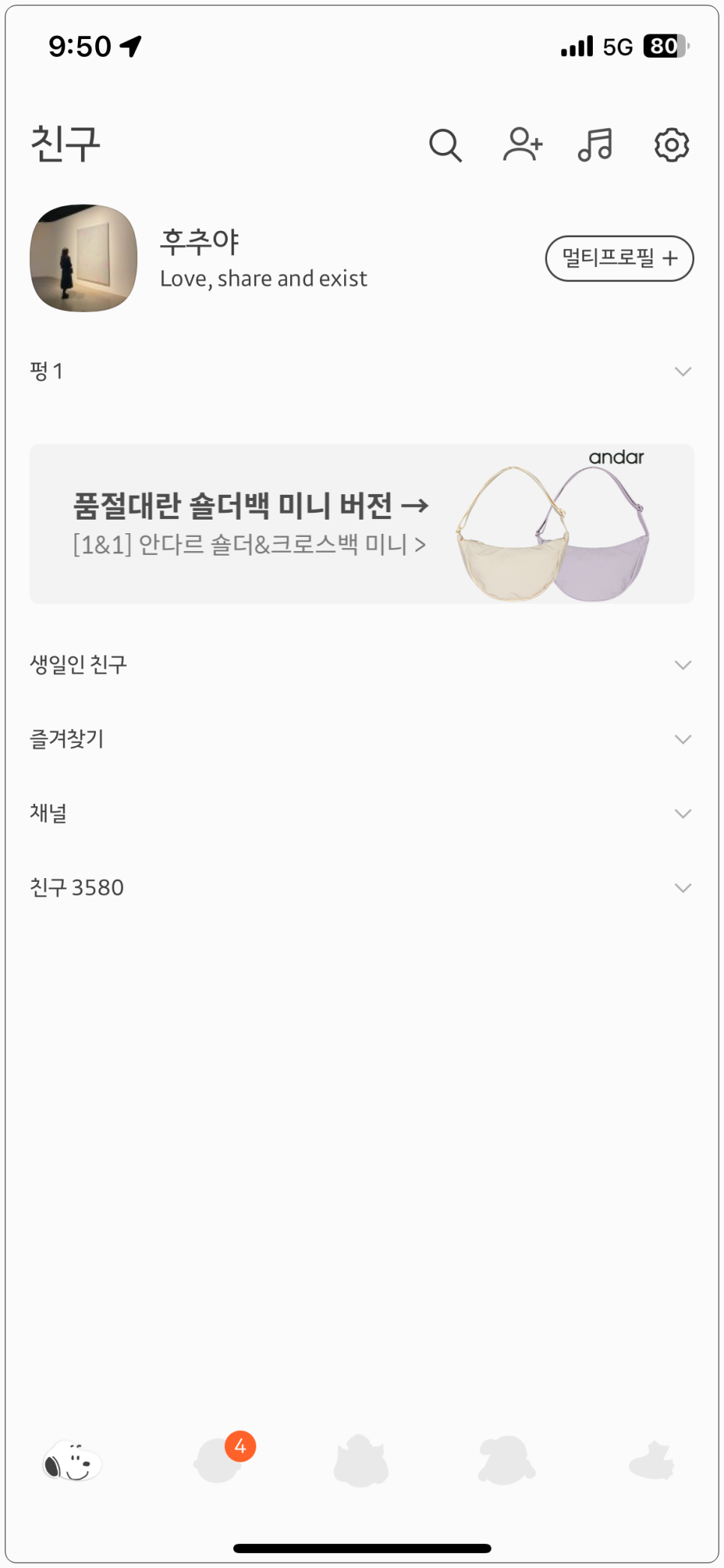Open settings gear icon
This screenshot has width=724, height=1568.
(671, 144)
